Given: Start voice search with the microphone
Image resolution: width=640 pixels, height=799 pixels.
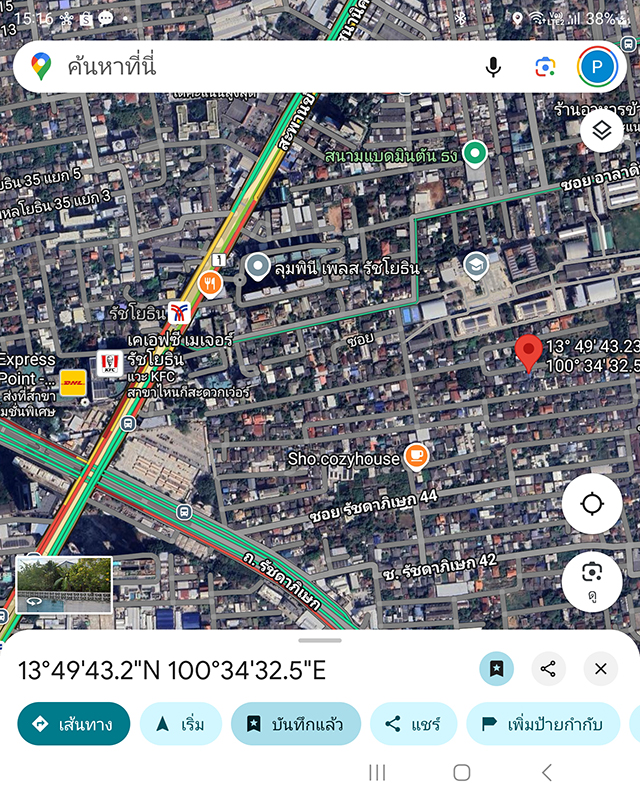Looking at the screenshot, I should (493, 67).
